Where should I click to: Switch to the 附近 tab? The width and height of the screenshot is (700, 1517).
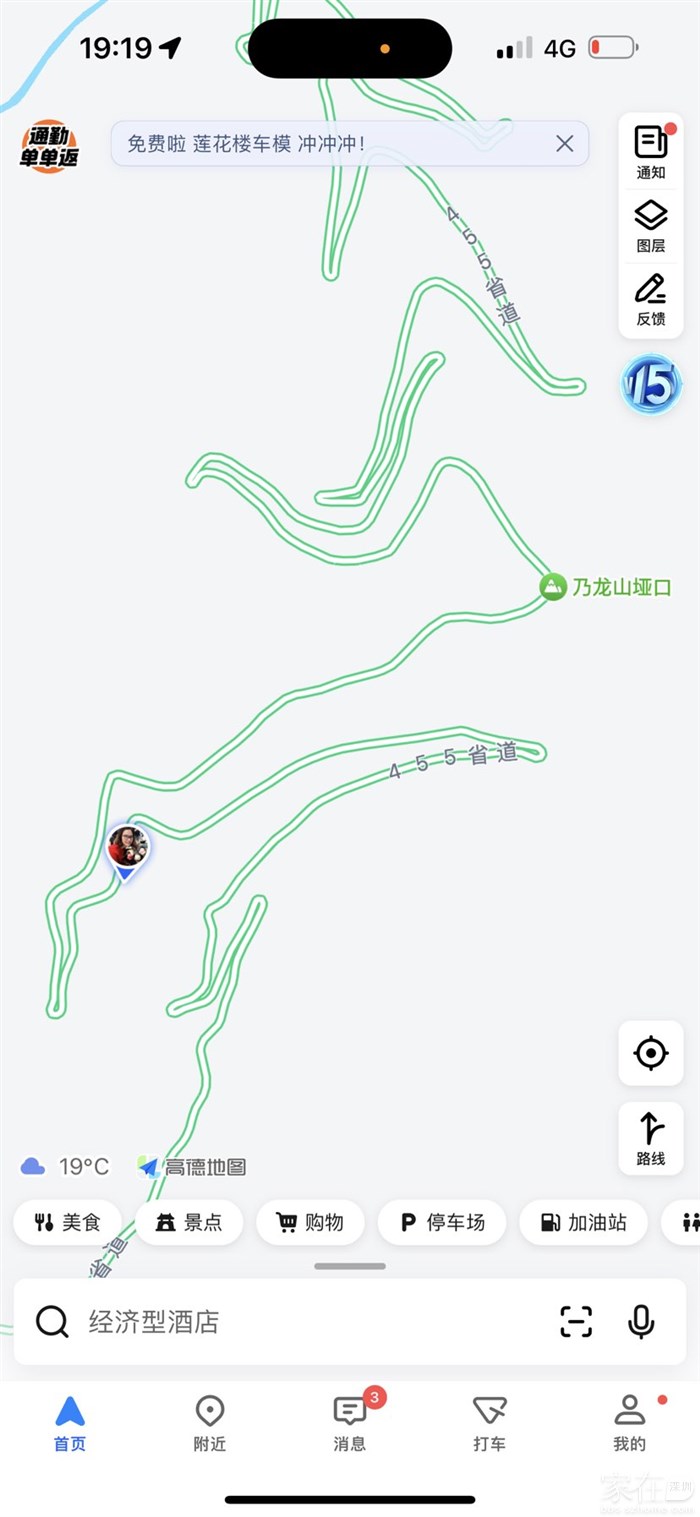[209, 1423]
